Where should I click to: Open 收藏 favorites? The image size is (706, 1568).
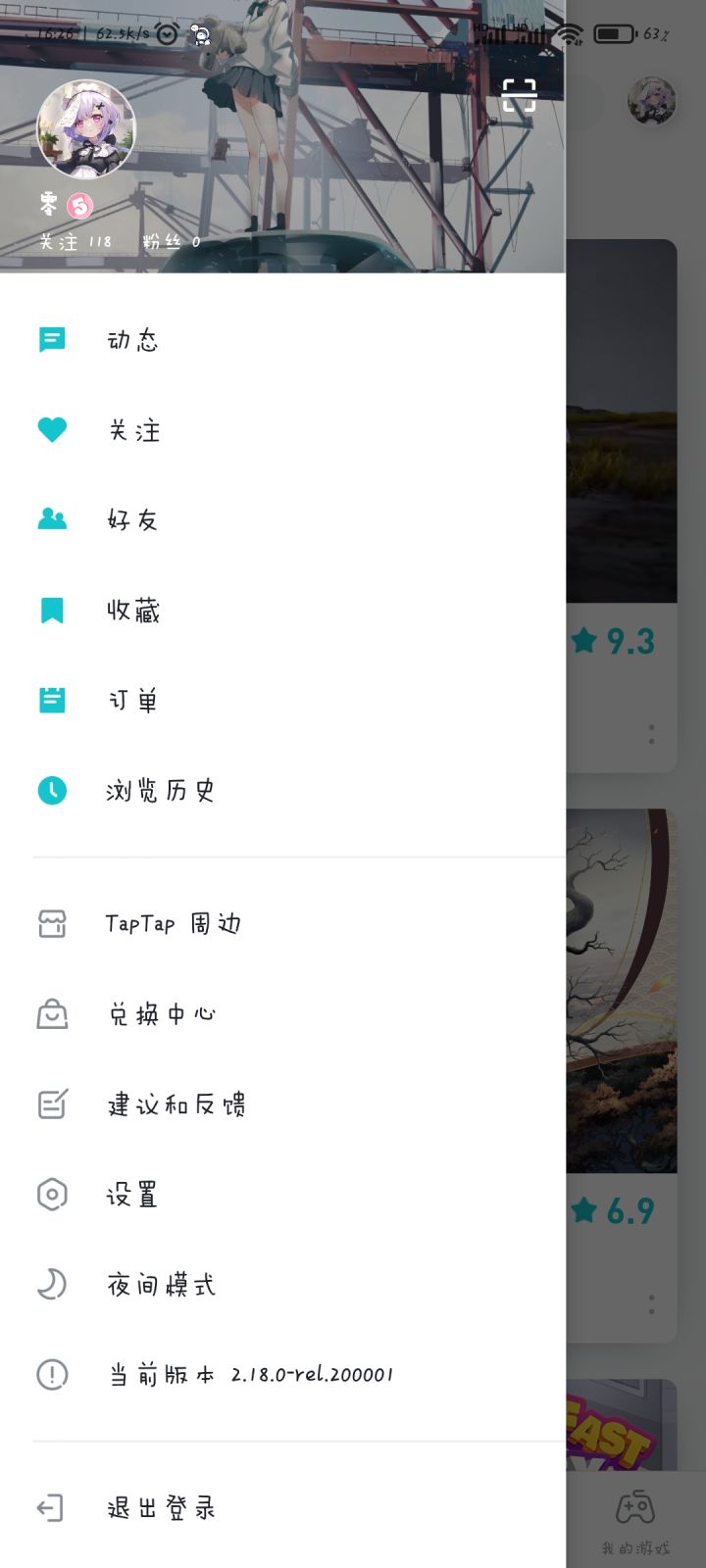[x=132, y=610]
